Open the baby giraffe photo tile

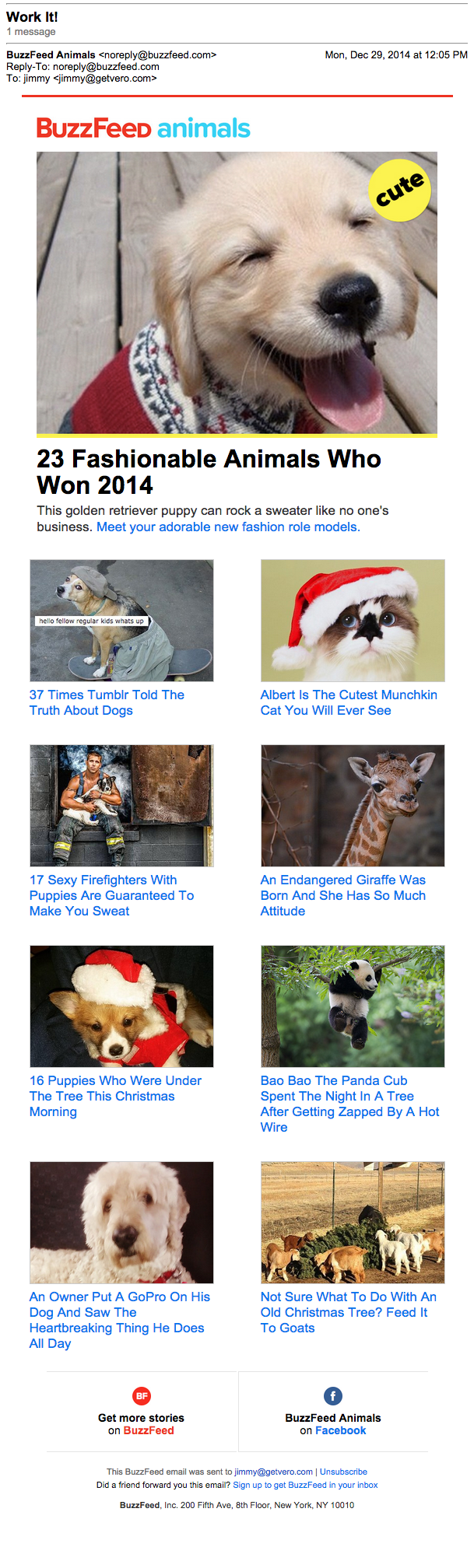pyautogui.click(x=353, y=805)
